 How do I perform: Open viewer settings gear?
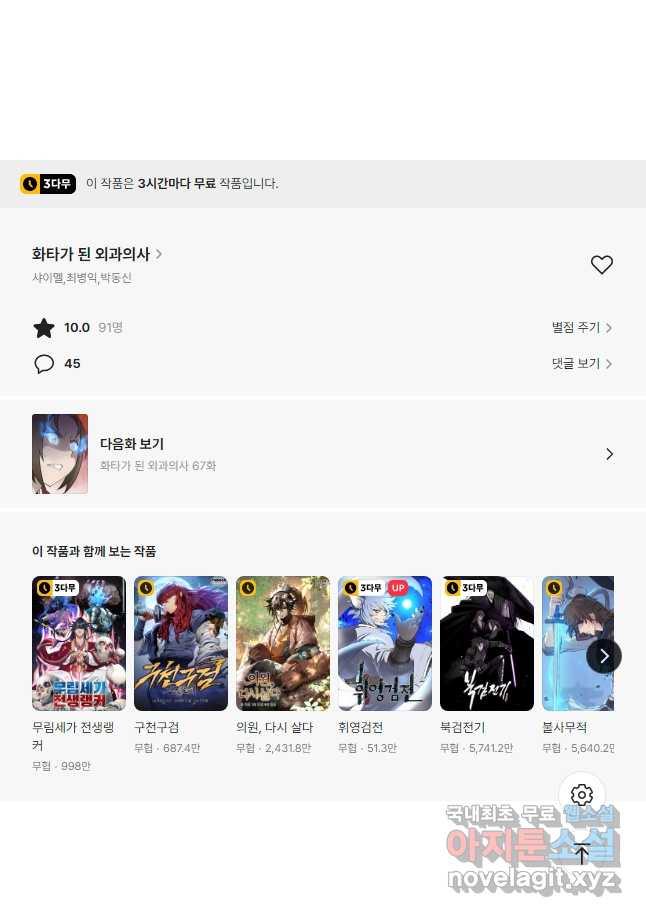[582, 796]
